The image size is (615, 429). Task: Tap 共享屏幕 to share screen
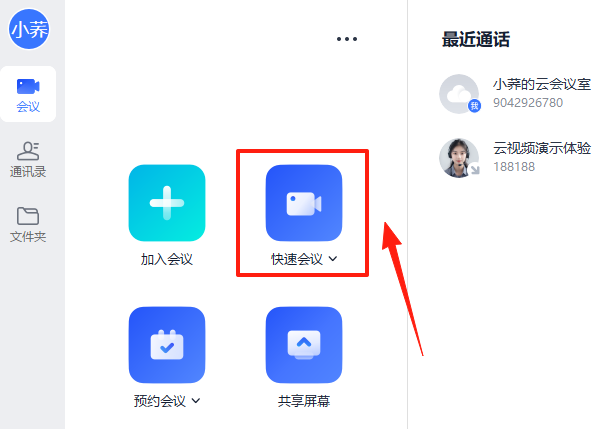303,345
